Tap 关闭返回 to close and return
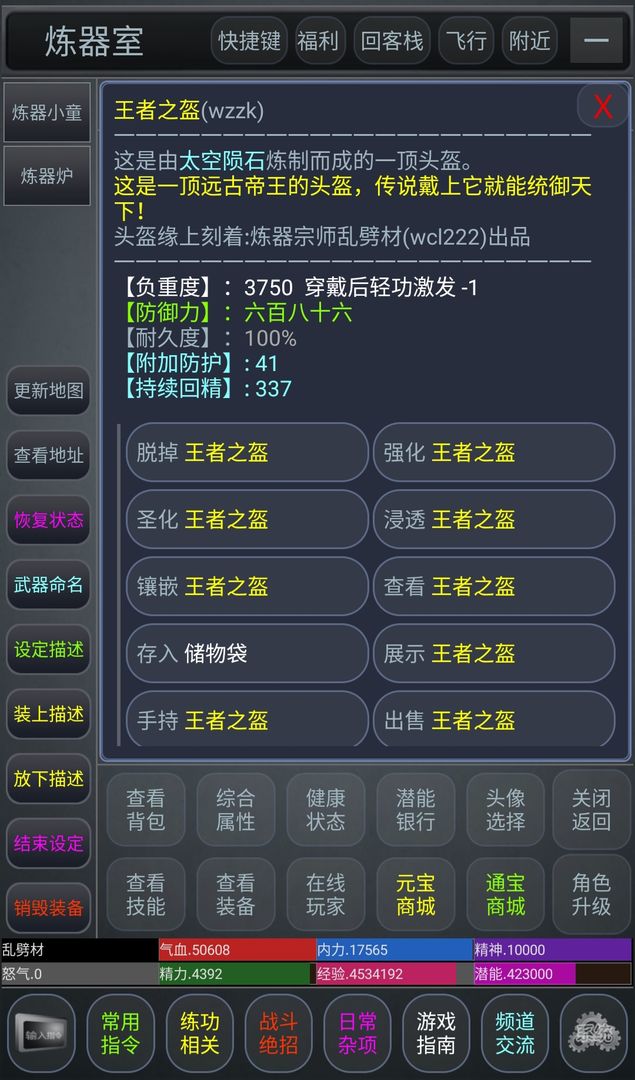The height and width of the screenshot is (1080, 635). (x=591, y=810)
